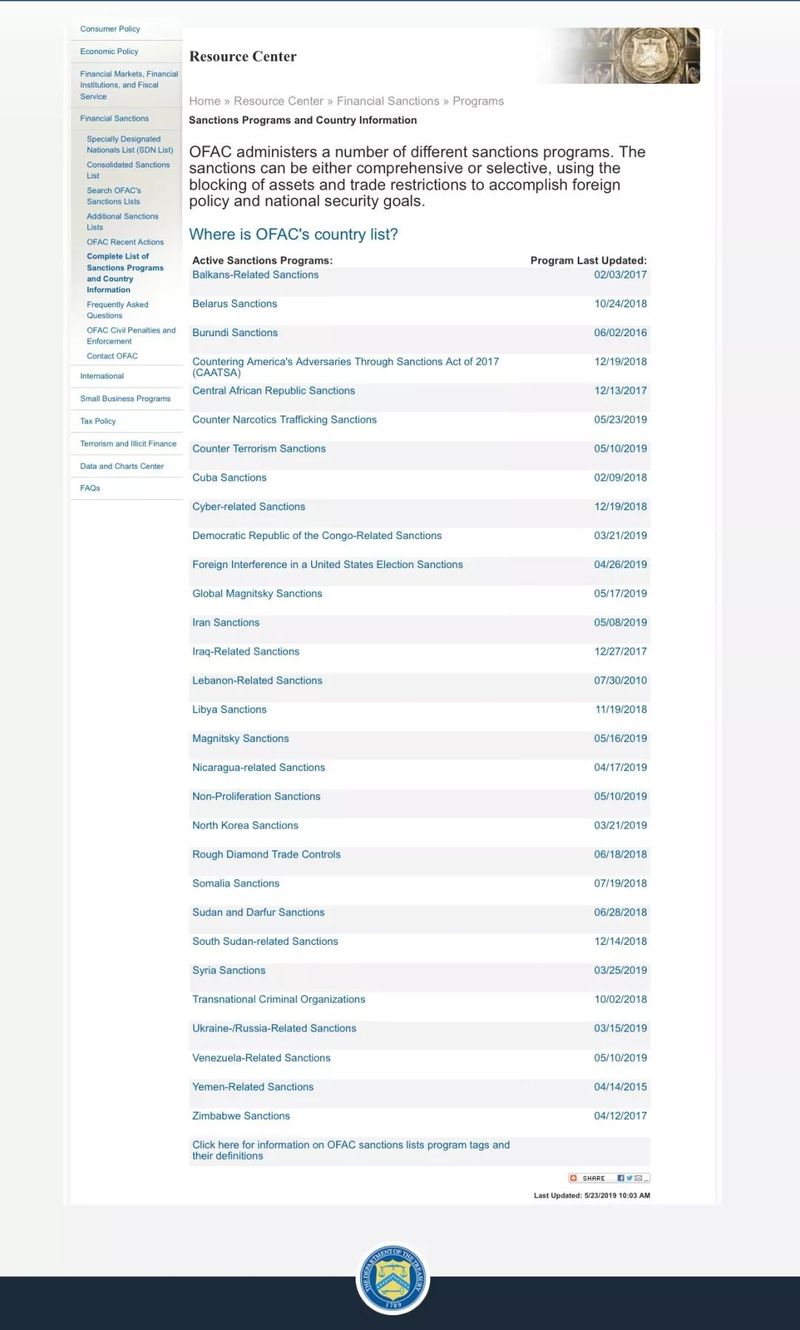Viewport: 800px width, 1330px height.
Task: Open Cyber-related Sanctions link
Action: (x=249, y=507)
